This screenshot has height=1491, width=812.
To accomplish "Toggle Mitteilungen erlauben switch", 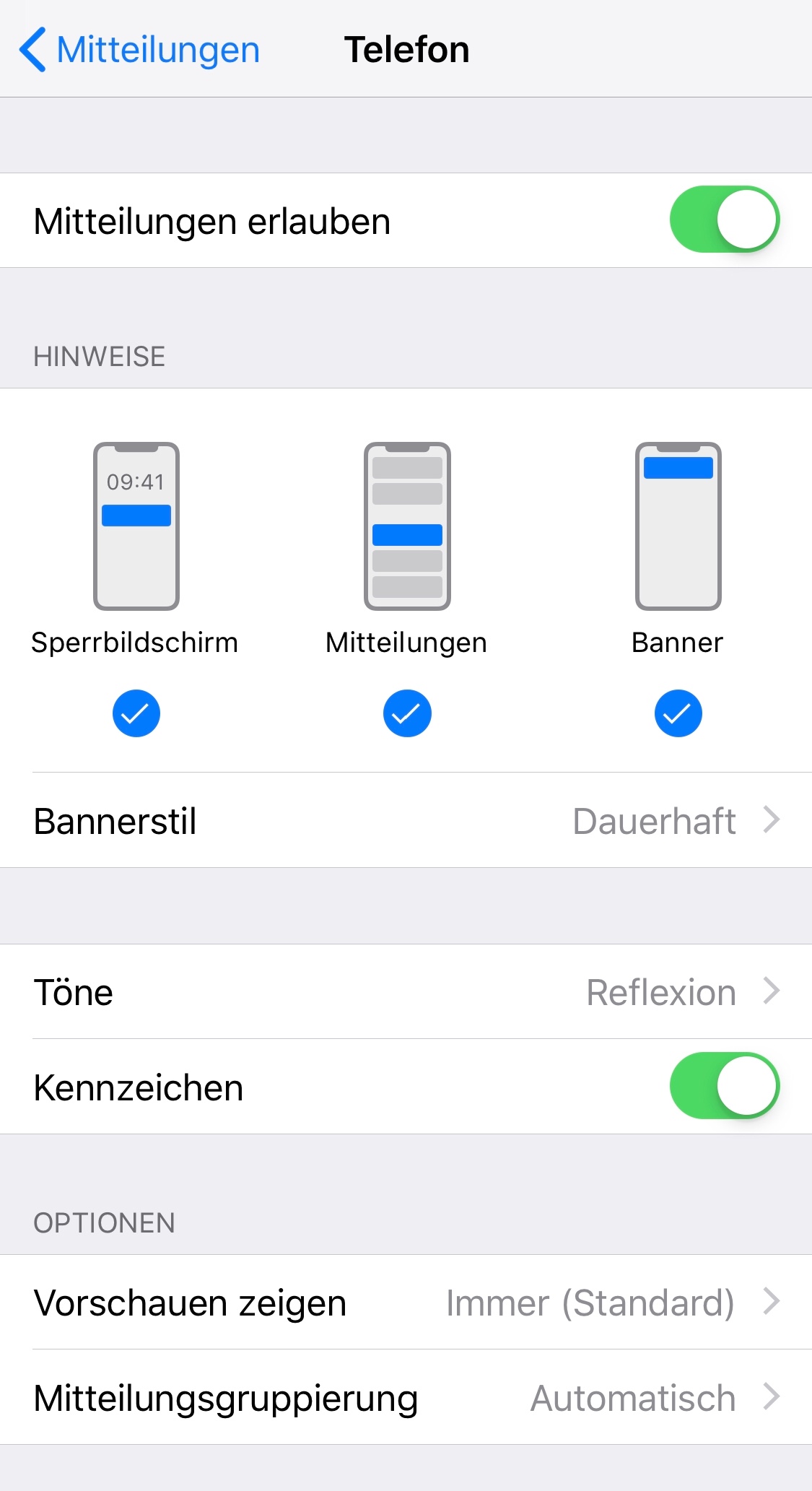I will pyautogui.click(x=724, y=220).
